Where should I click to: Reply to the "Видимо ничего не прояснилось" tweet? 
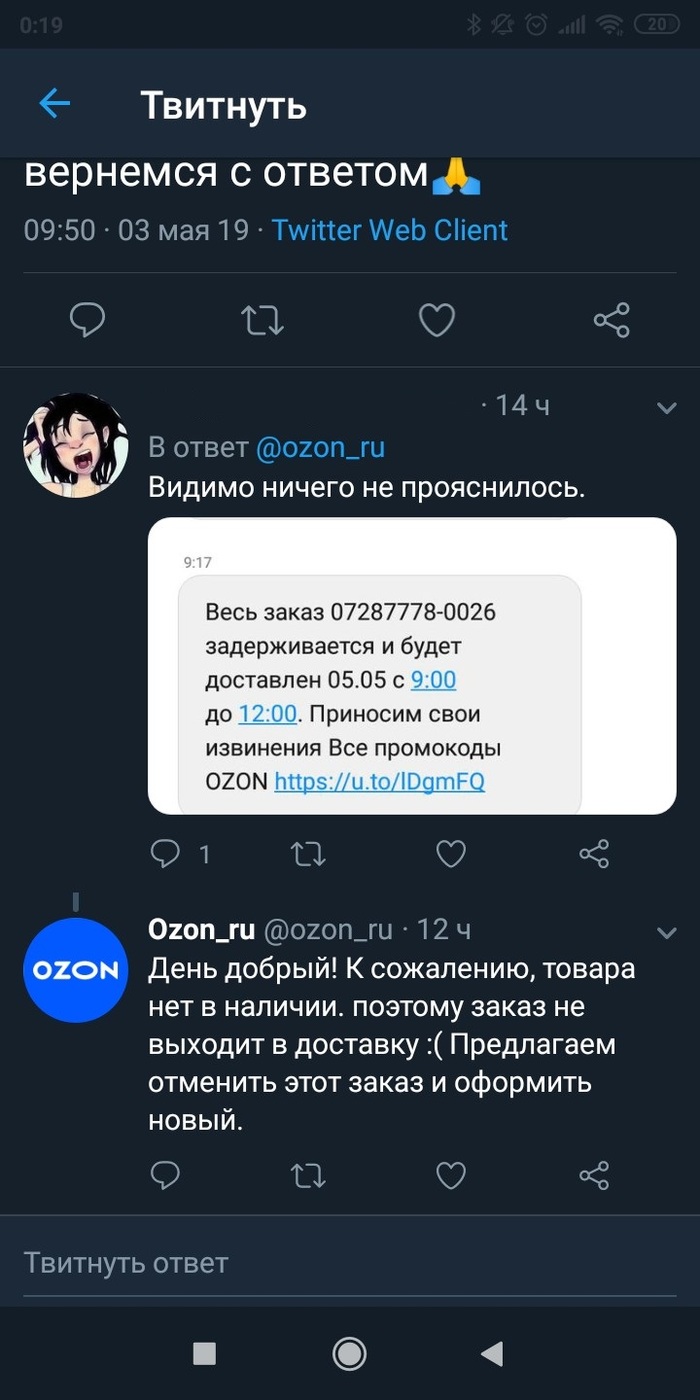coord(166,853)
